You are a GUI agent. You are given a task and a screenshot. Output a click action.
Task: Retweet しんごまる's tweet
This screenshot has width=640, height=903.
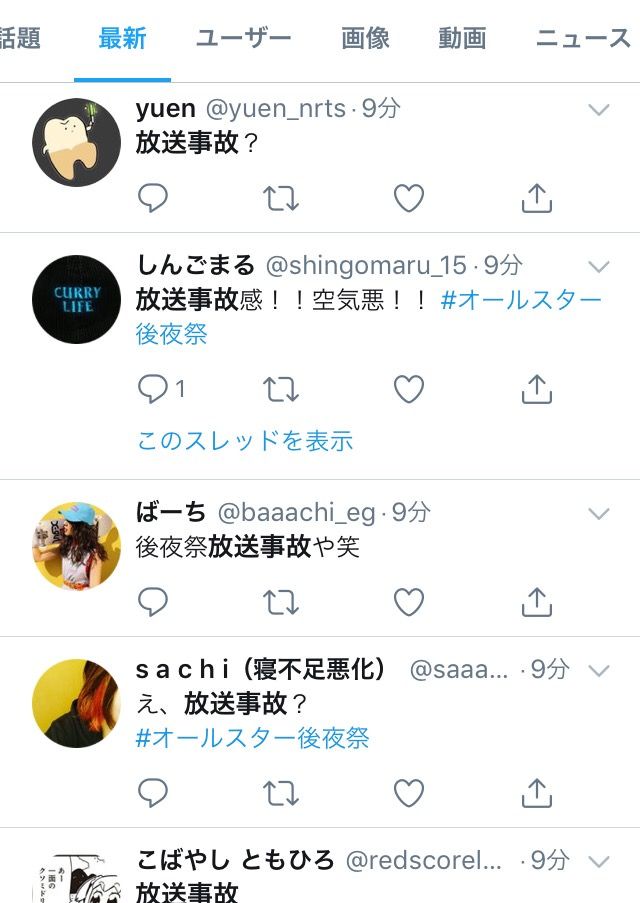pos(281,389)
